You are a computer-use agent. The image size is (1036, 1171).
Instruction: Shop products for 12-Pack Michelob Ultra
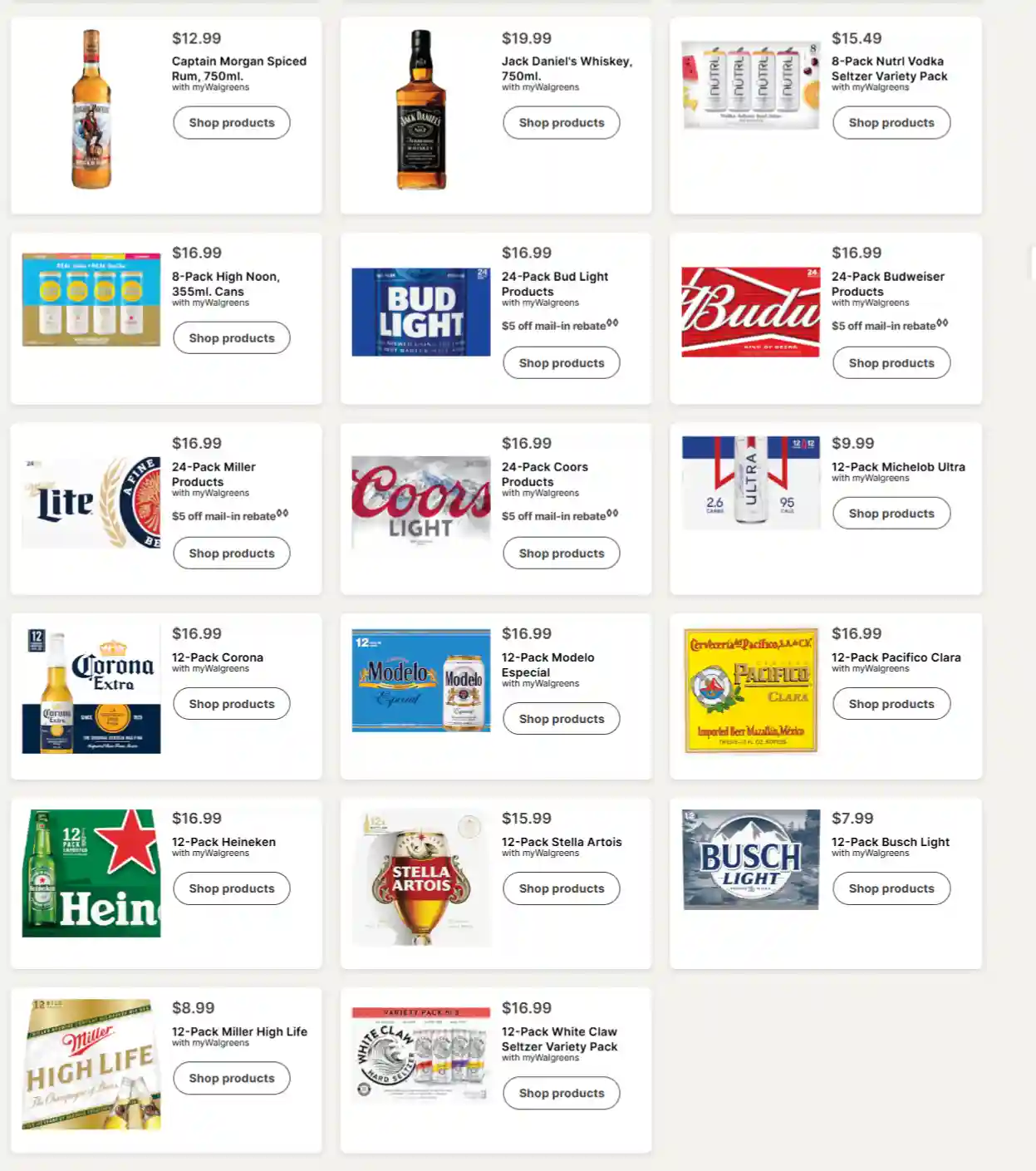891,514
